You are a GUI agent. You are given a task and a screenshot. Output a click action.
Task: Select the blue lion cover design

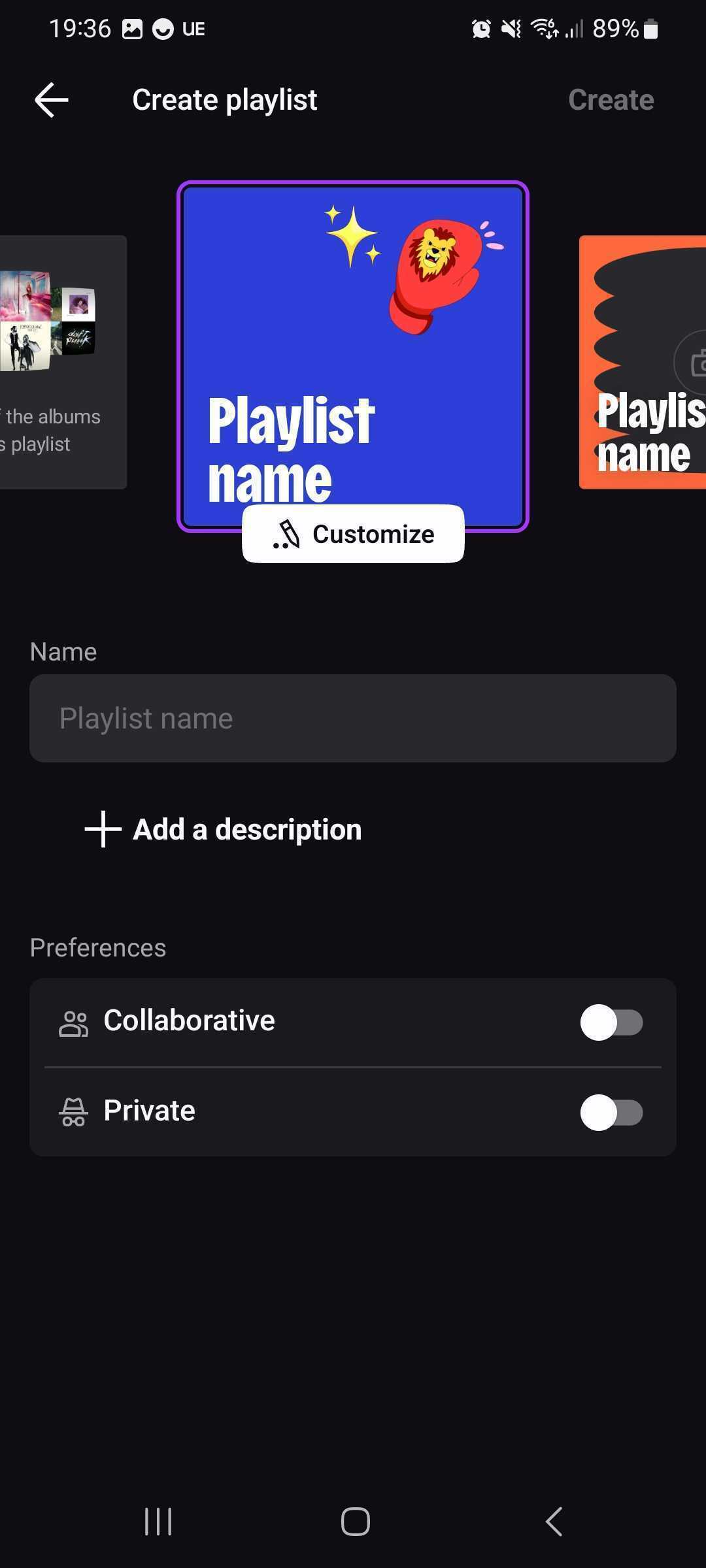(x=353, y=340)
